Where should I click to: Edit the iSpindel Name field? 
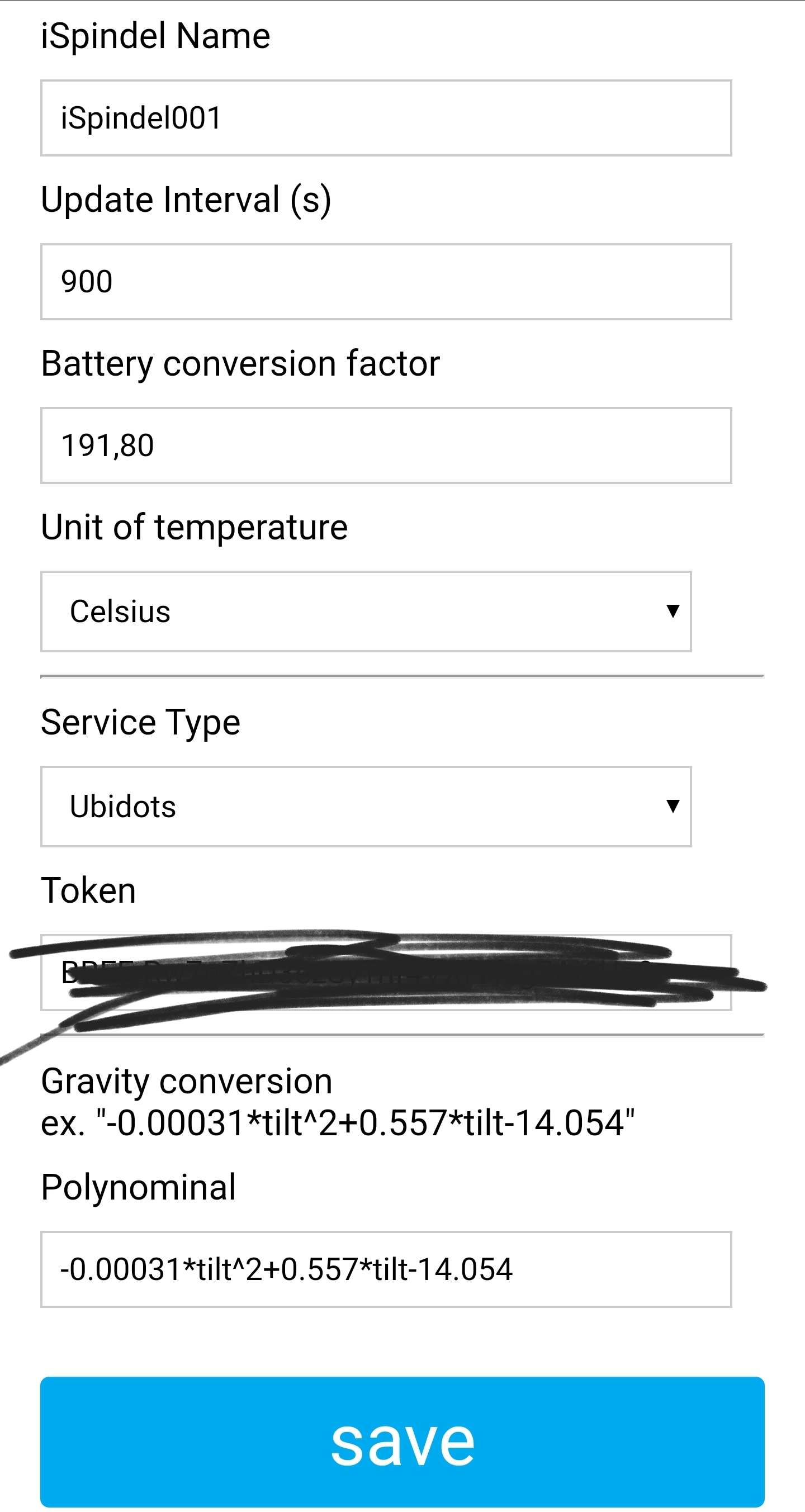coord(386,118)
